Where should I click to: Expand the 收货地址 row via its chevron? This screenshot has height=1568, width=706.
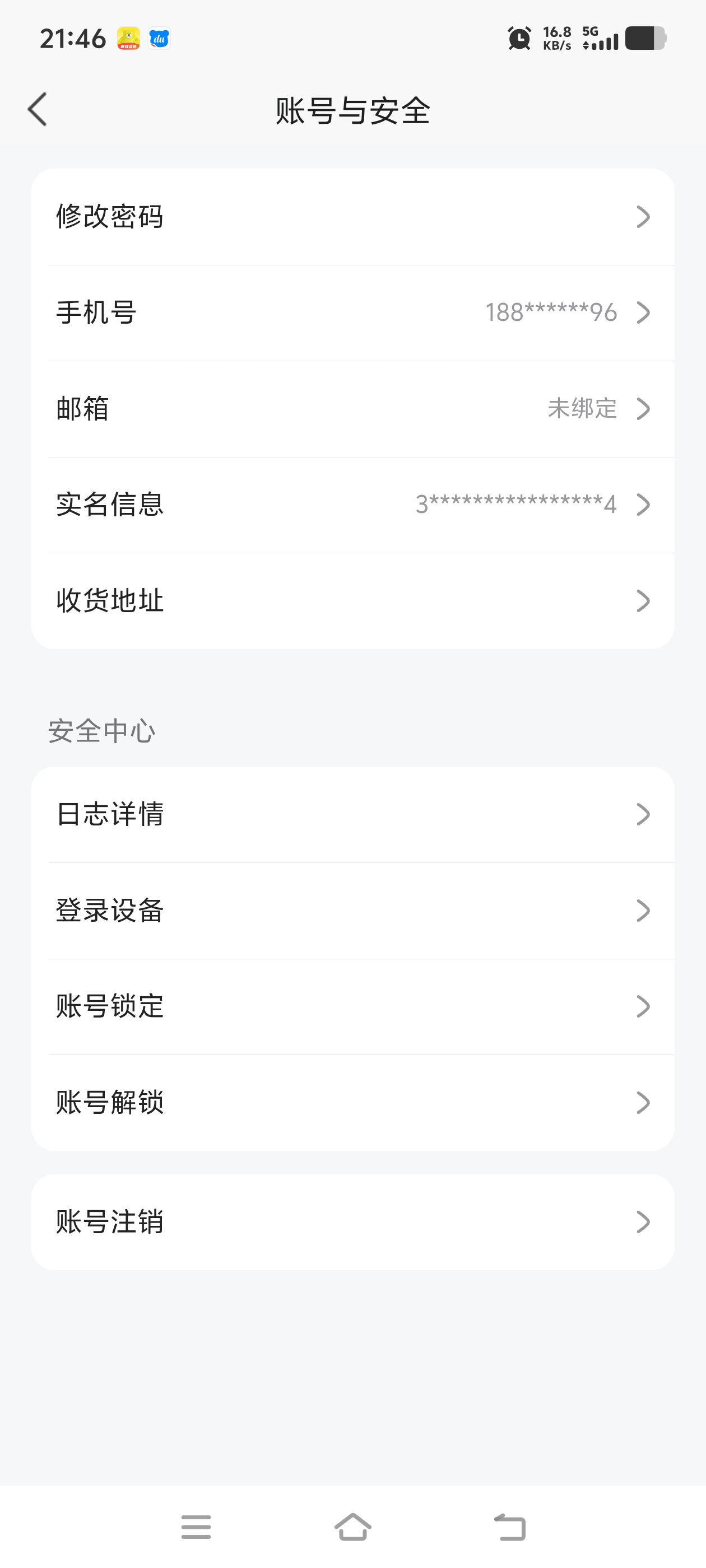coord(643,600)
